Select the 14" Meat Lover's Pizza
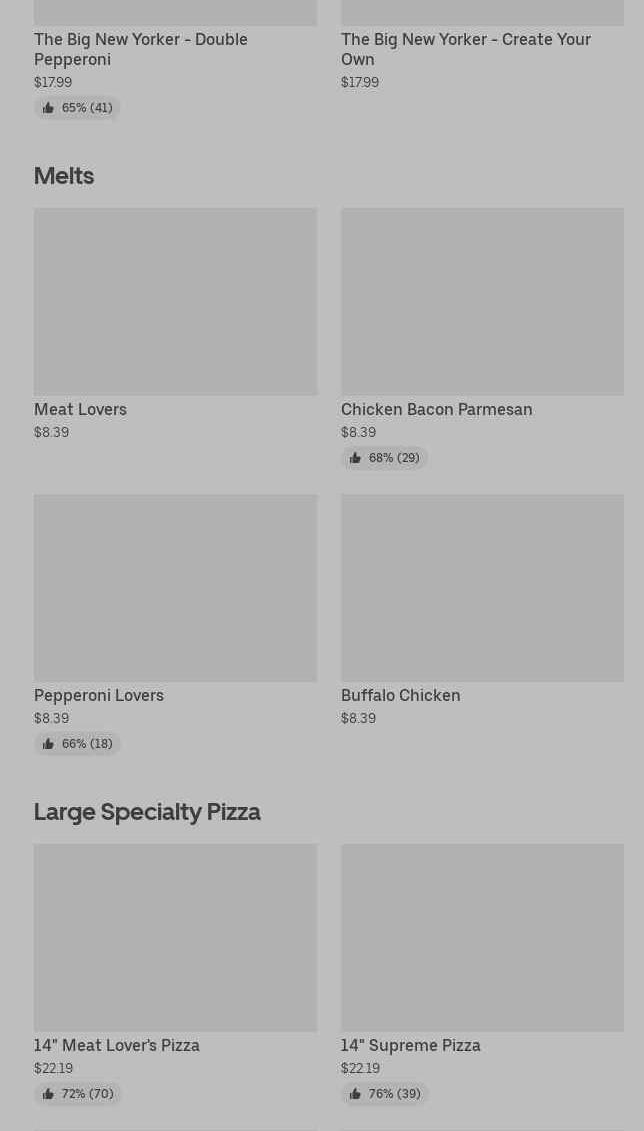This screenshot has height=1131, width=644. coord(175,938)
